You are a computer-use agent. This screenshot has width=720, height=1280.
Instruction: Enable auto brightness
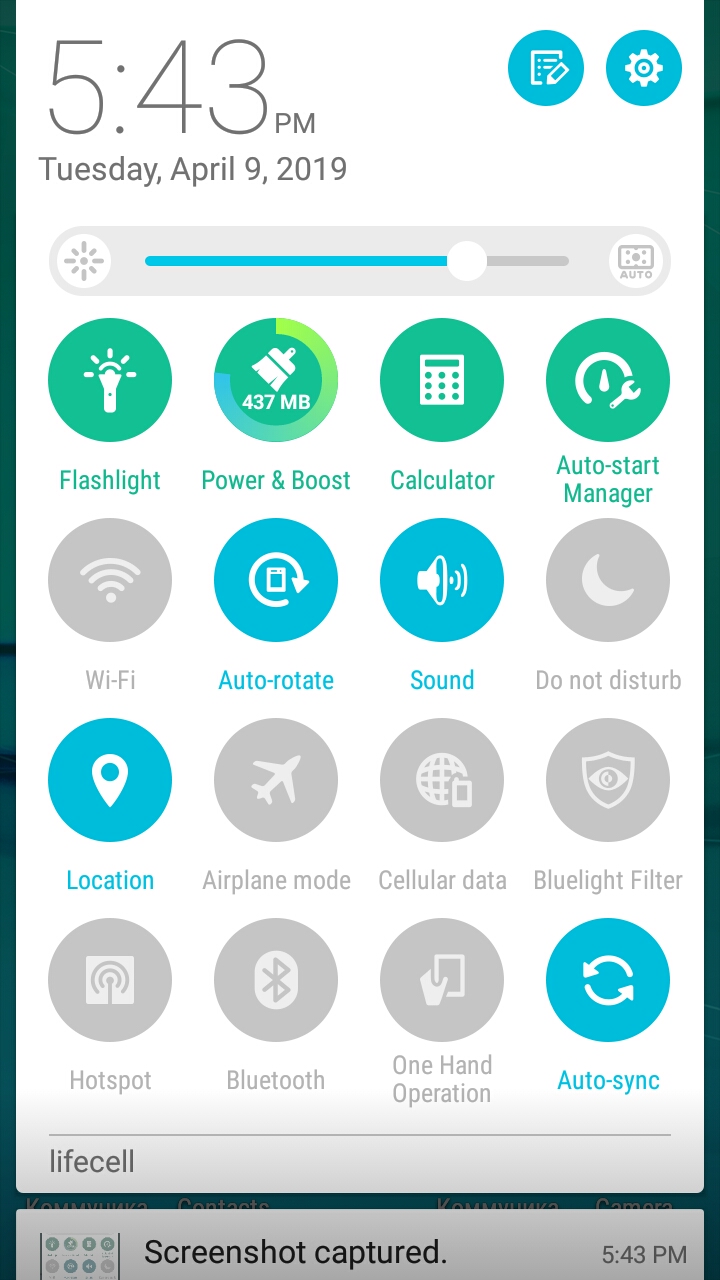point(636,262)
